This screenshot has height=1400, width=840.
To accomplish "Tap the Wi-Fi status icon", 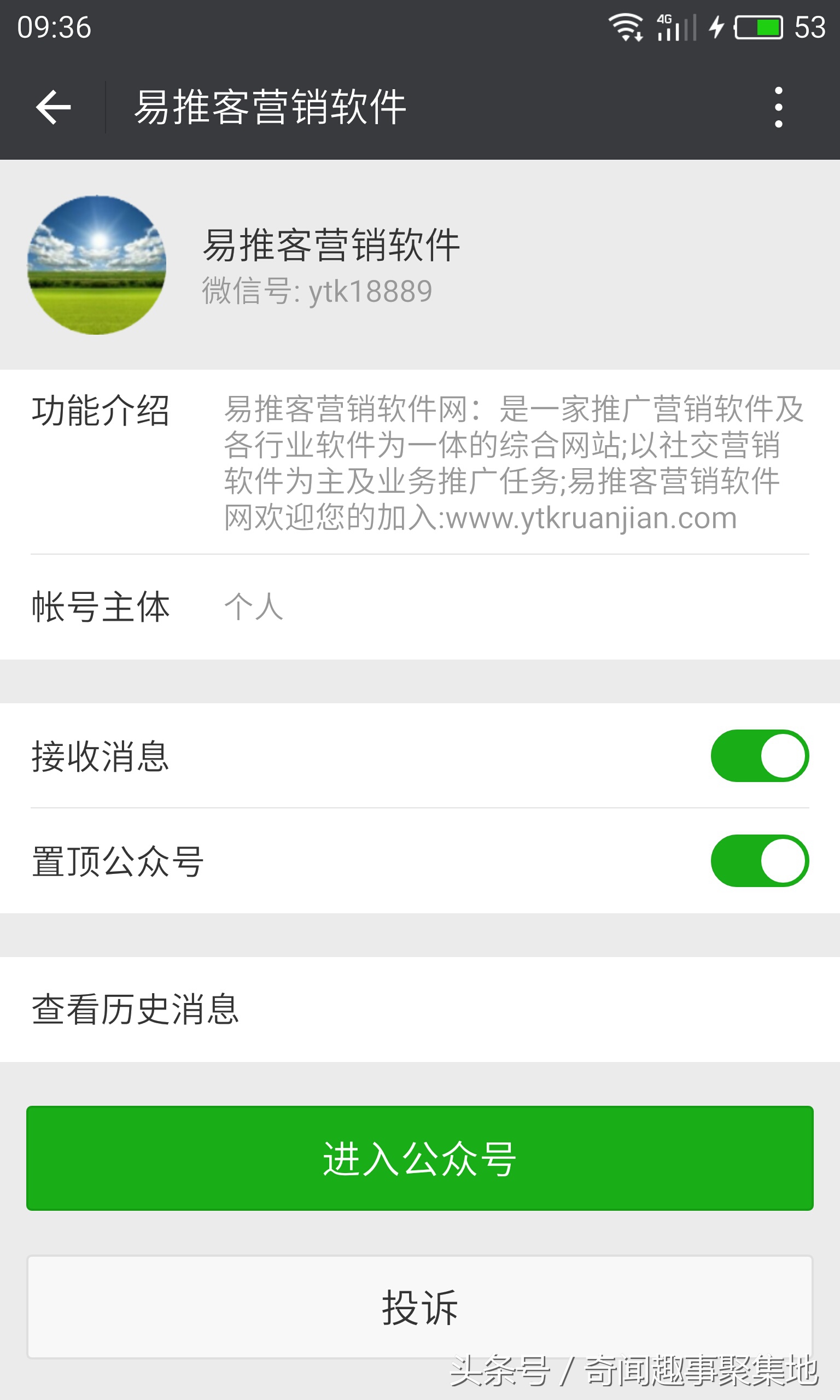I will (626, 26).
